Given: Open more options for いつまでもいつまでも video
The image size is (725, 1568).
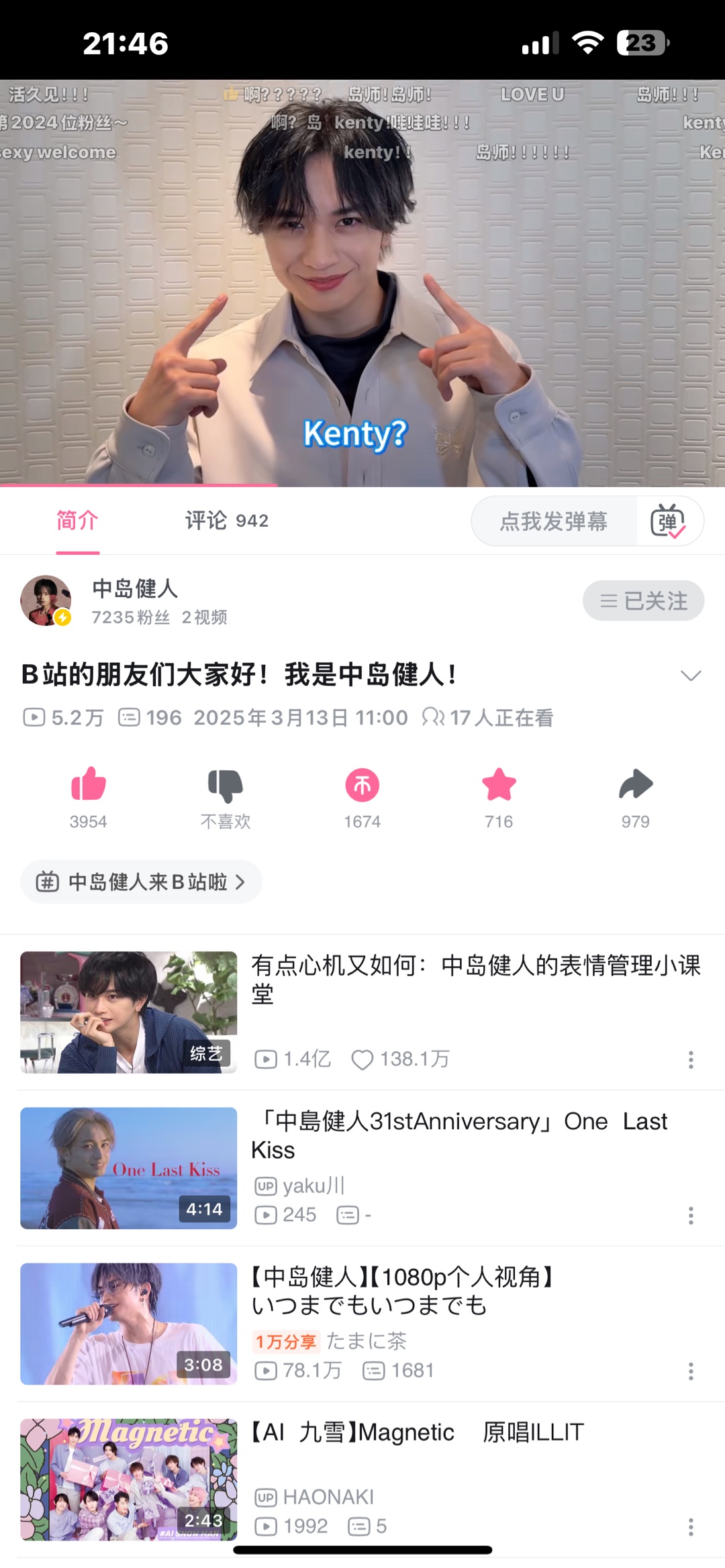Looking at the screenshot, I should (x=691, y=1371).
